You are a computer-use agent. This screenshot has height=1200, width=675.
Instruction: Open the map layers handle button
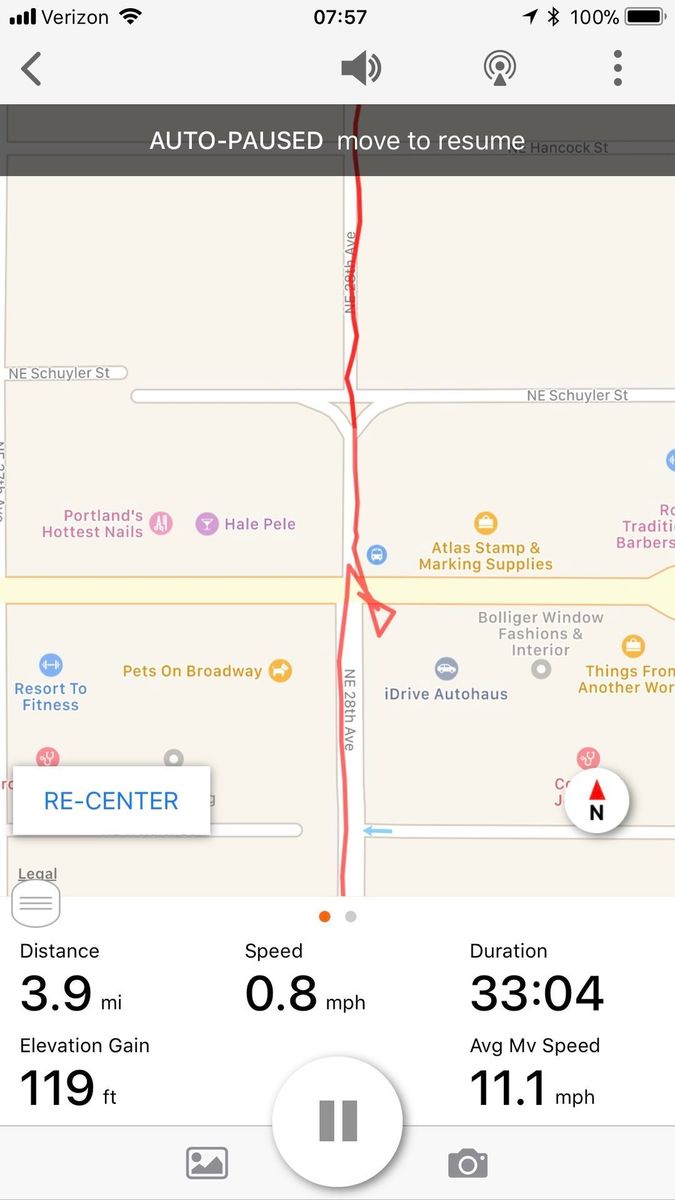pos(36,903)
